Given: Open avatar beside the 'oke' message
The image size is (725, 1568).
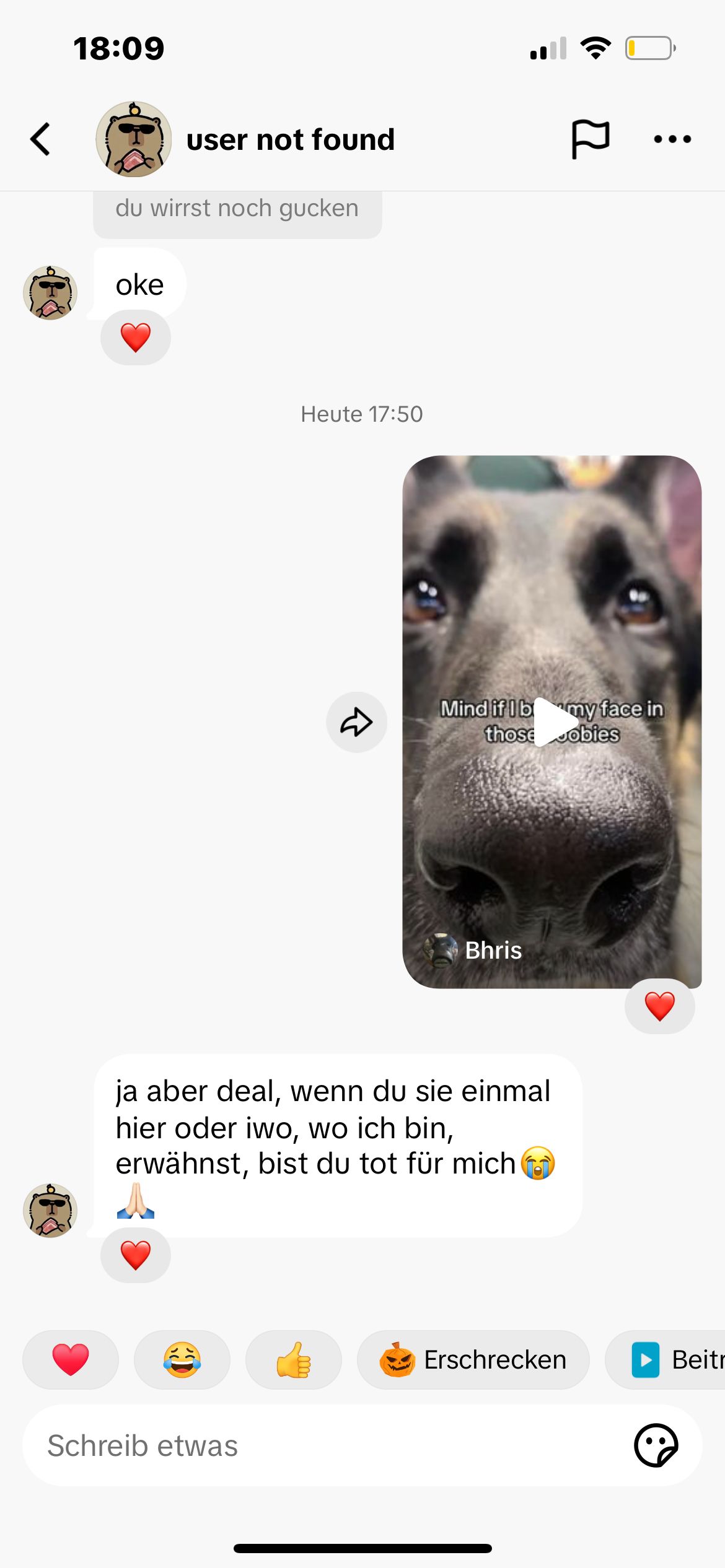Looking at the screenshot, I should pos(50,293).
